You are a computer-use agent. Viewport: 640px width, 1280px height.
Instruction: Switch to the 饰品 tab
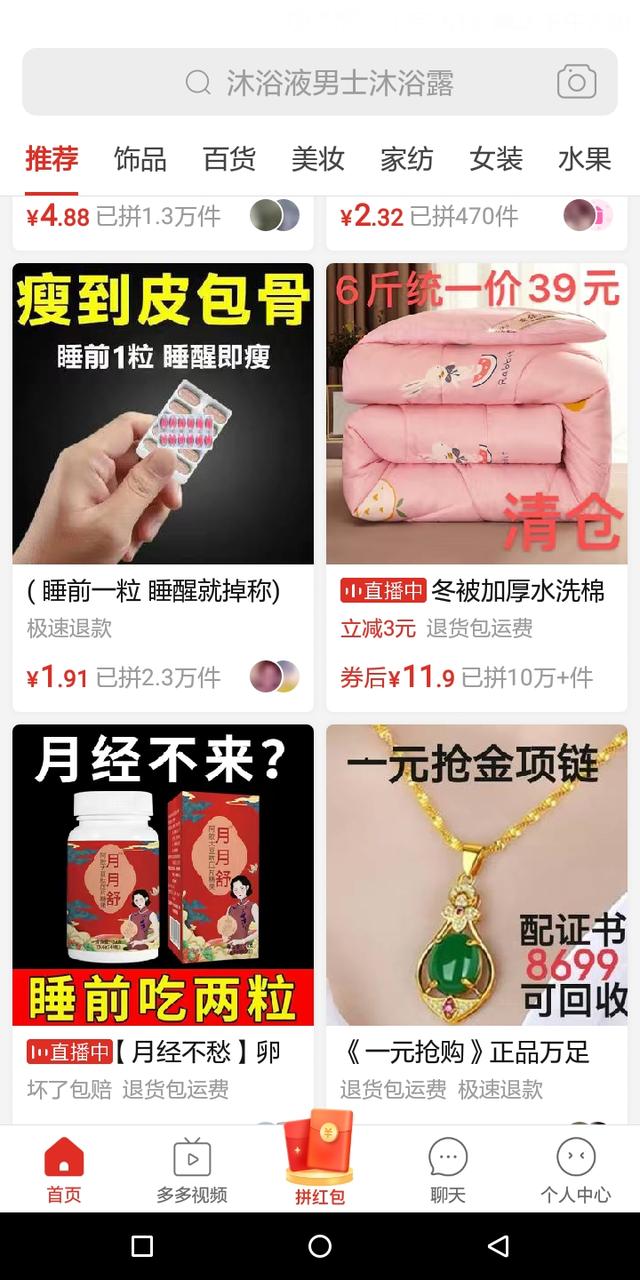140,159
